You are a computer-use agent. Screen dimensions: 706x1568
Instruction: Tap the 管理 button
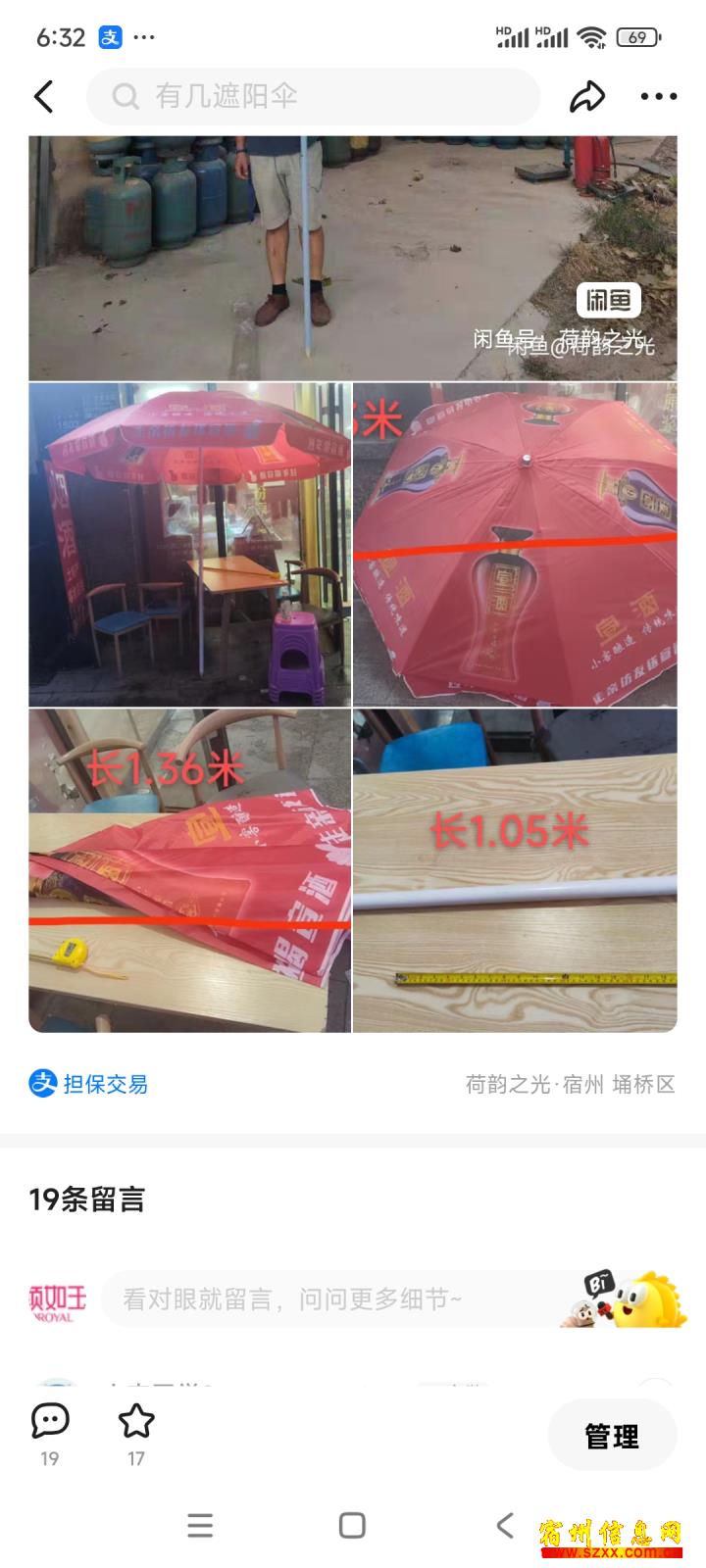click(x=612, y=1436)
